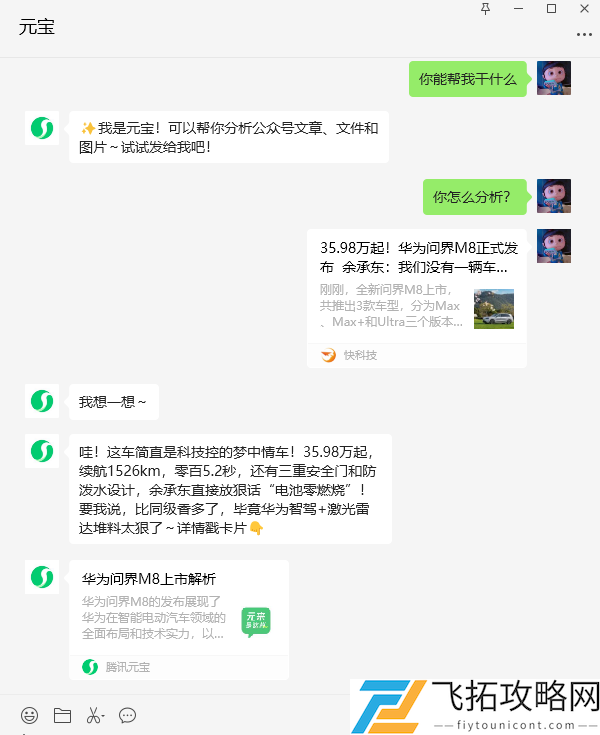Open my avatar next to 你能帮我干什么

click(554, 78)
